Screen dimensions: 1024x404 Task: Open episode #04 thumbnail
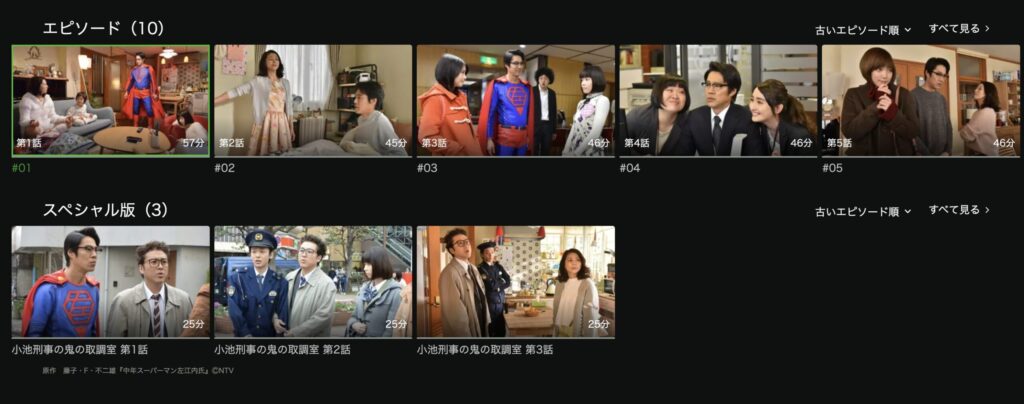[x=718, y=100]
